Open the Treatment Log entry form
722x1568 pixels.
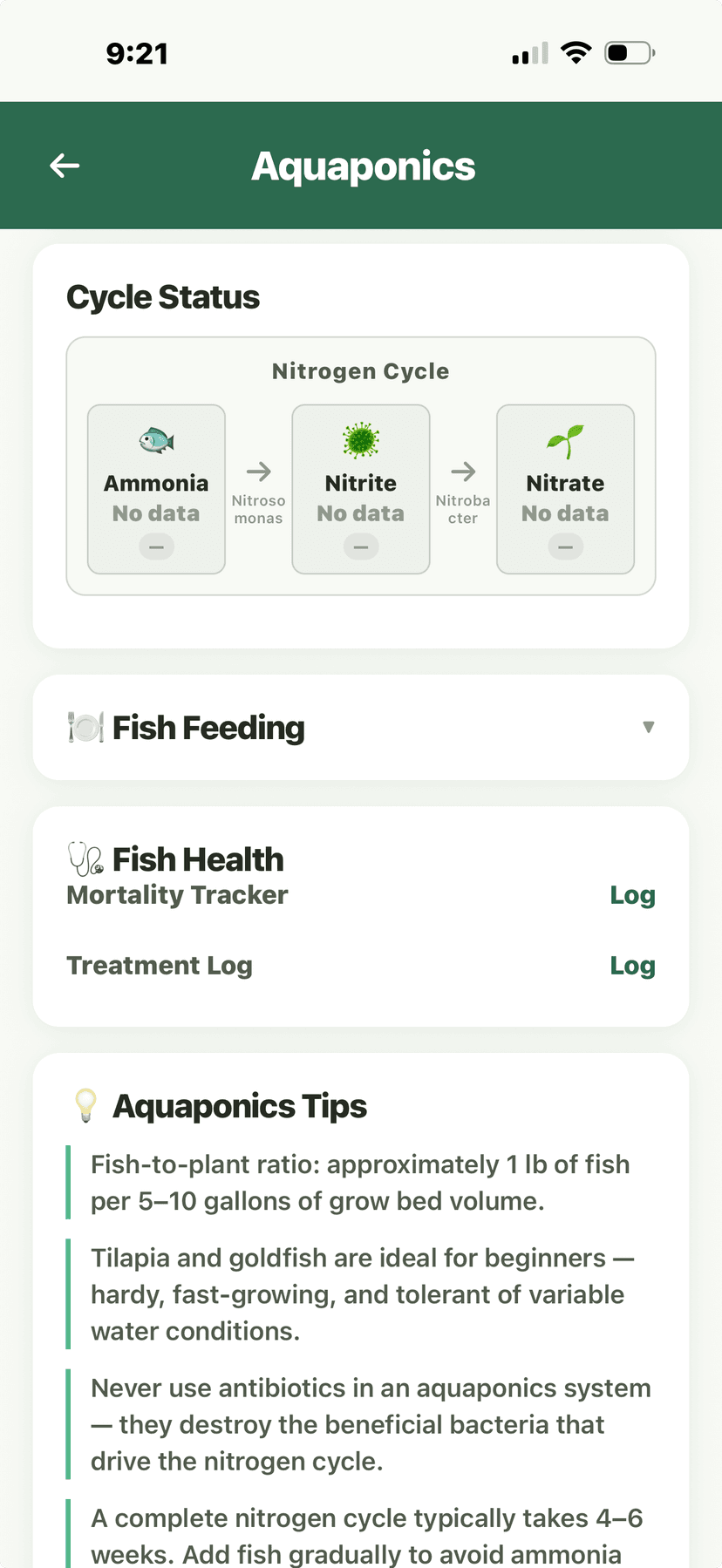[632, 965]
